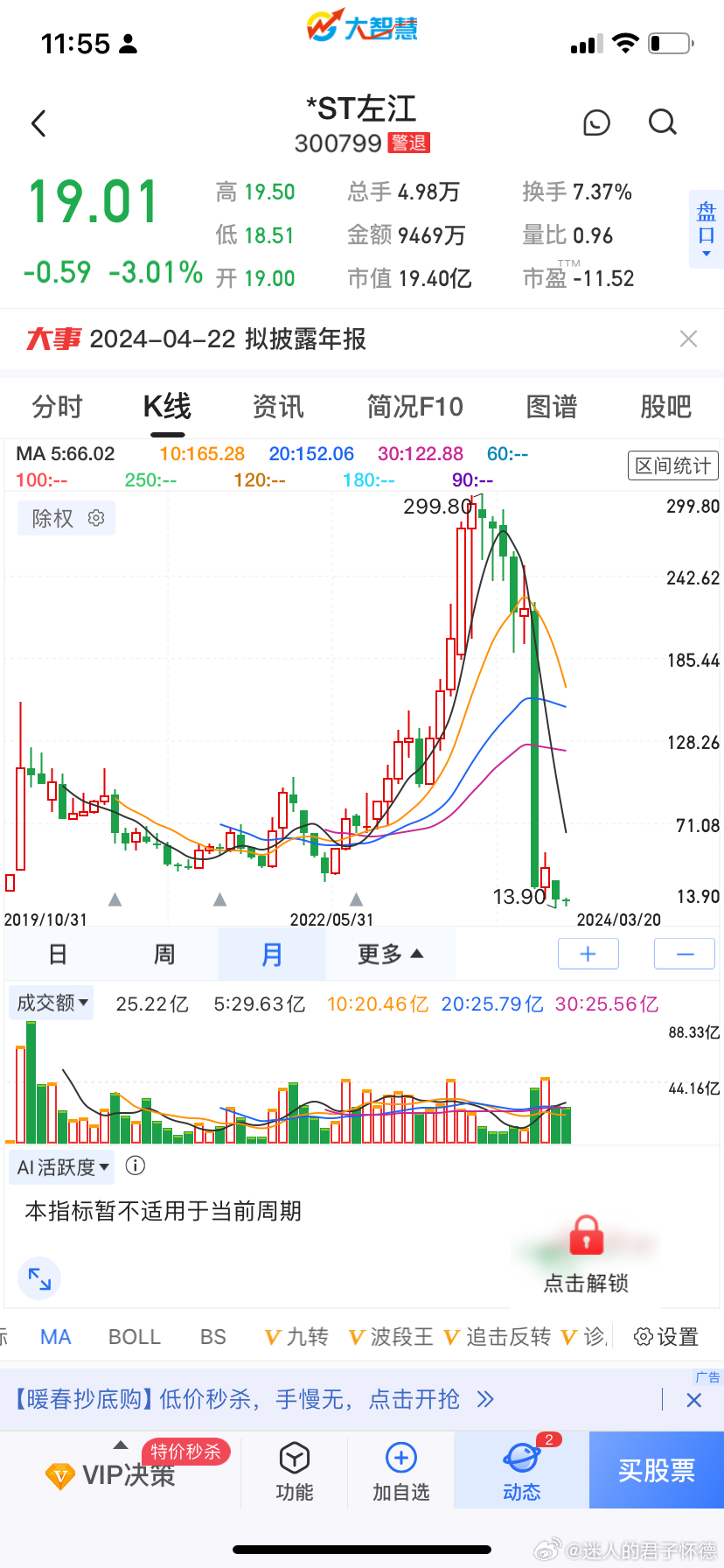Switch to the 资讯 tab
Viewport: 724px width, 1568px height.
pos(278,407)
